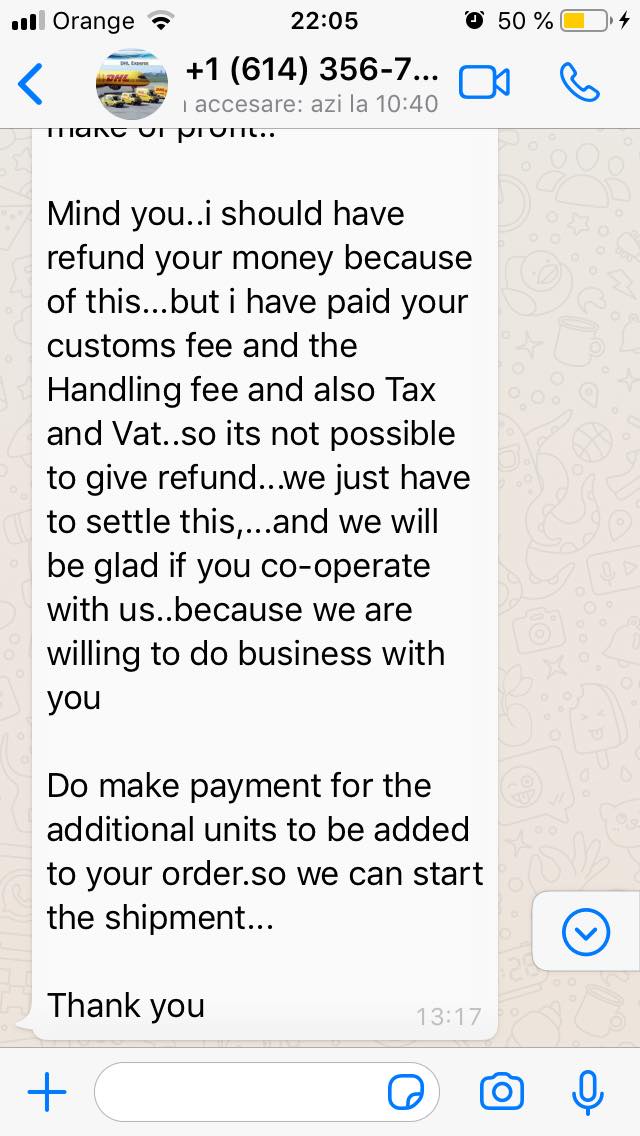Go back to the chats list
The image size is (640, 1136).
click(x=30, y=84)
